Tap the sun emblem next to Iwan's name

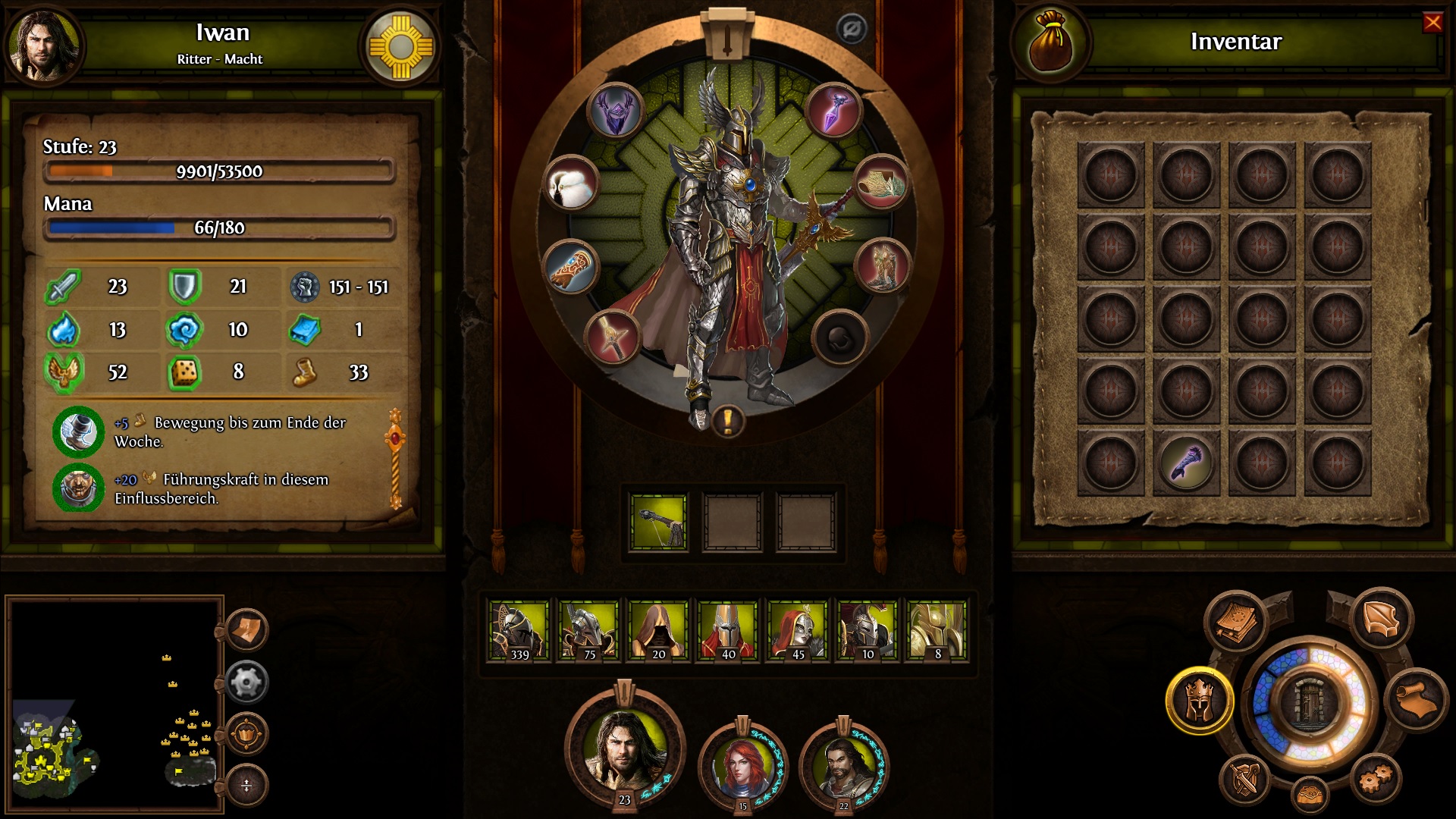pyautogui.click(x=400, y=47)
